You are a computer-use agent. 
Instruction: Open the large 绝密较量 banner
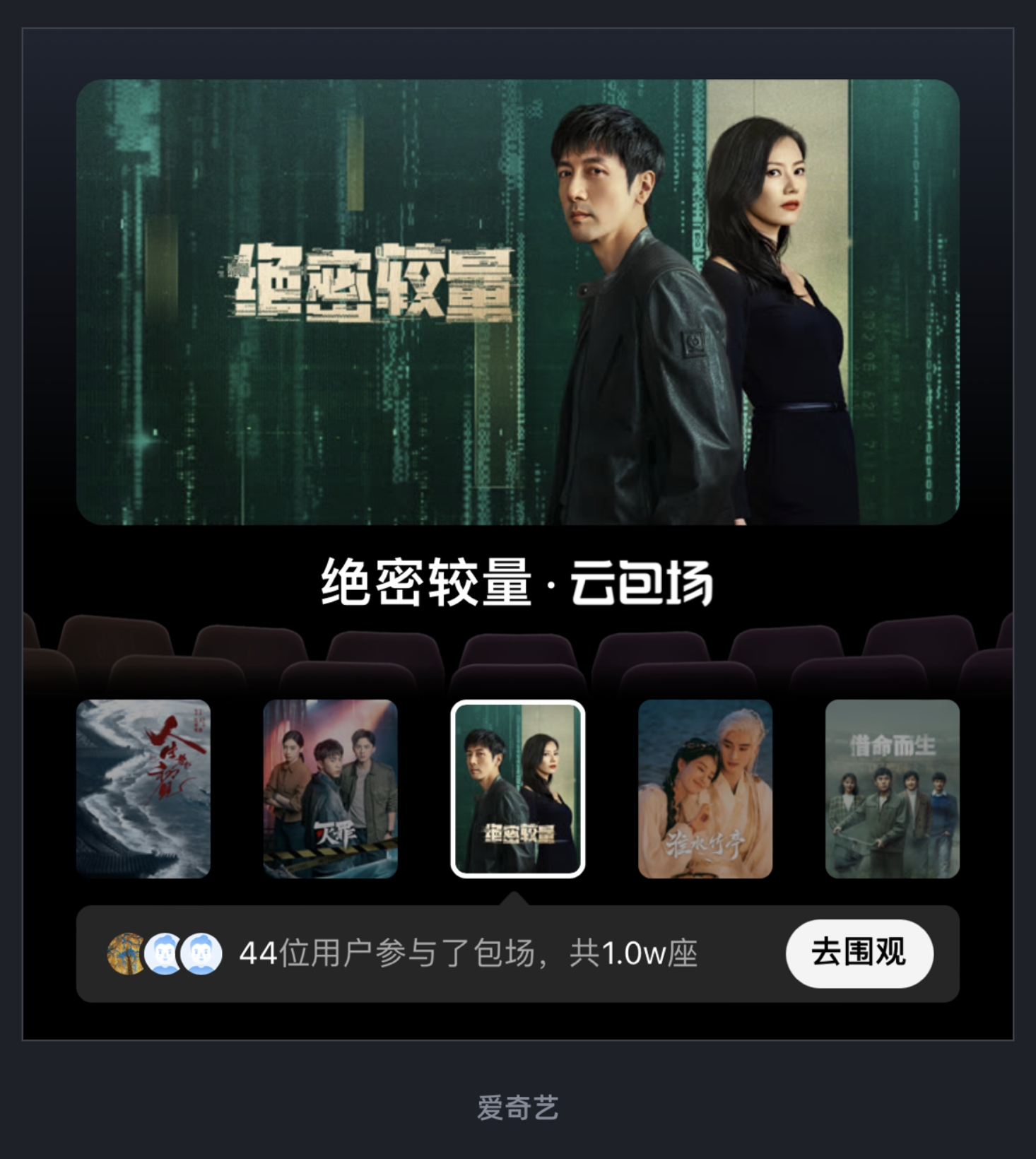pyautogui.click(x=517, y=302)
